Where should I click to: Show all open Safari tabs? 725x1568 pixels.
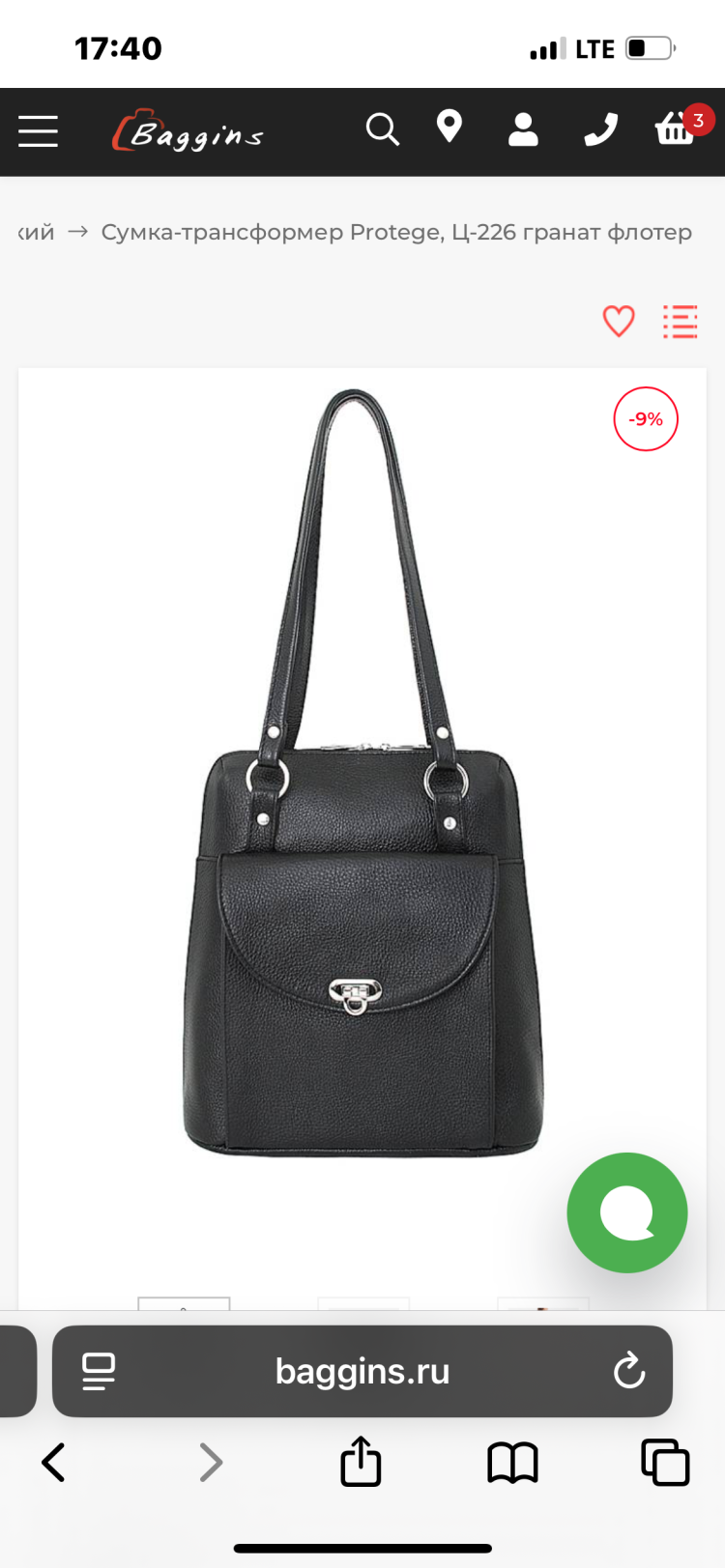tap(665, 1462)
